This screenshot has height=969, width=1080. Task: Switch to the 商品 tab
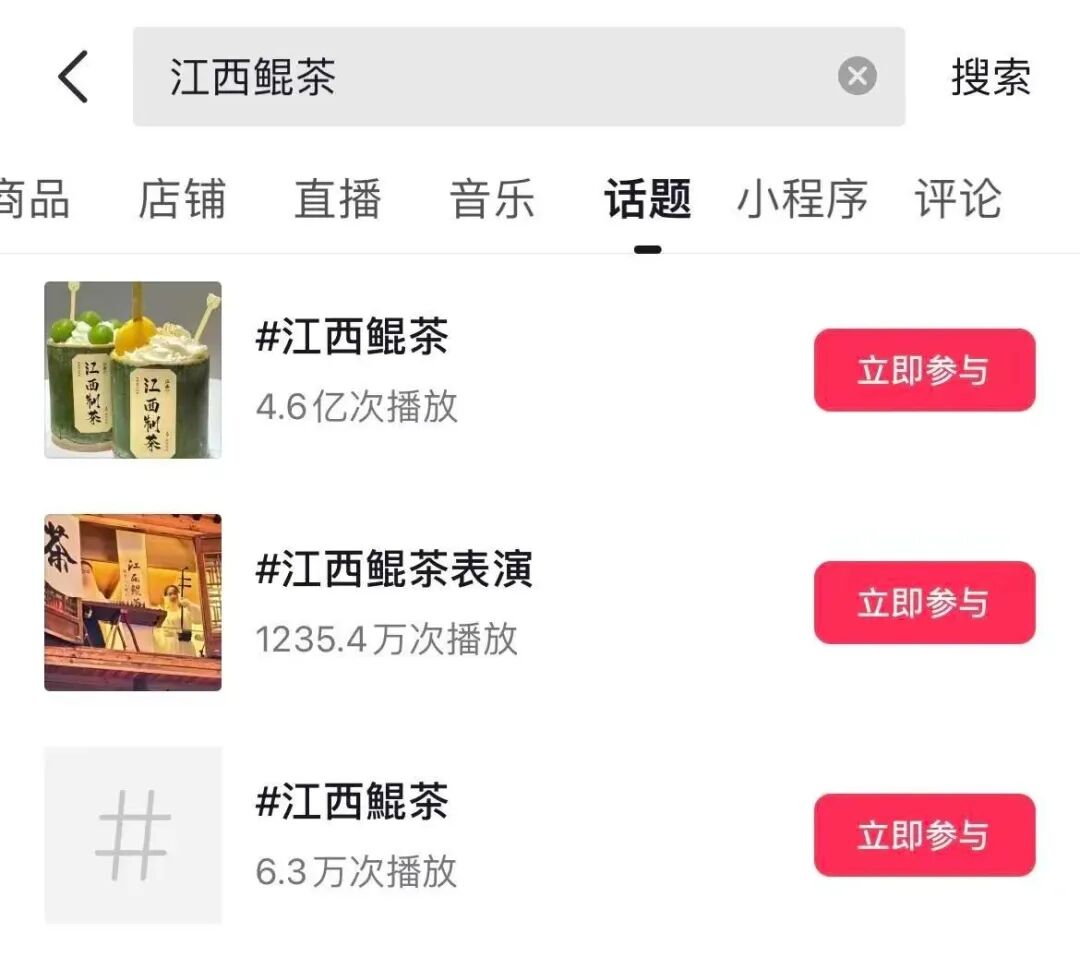(35, 198)
